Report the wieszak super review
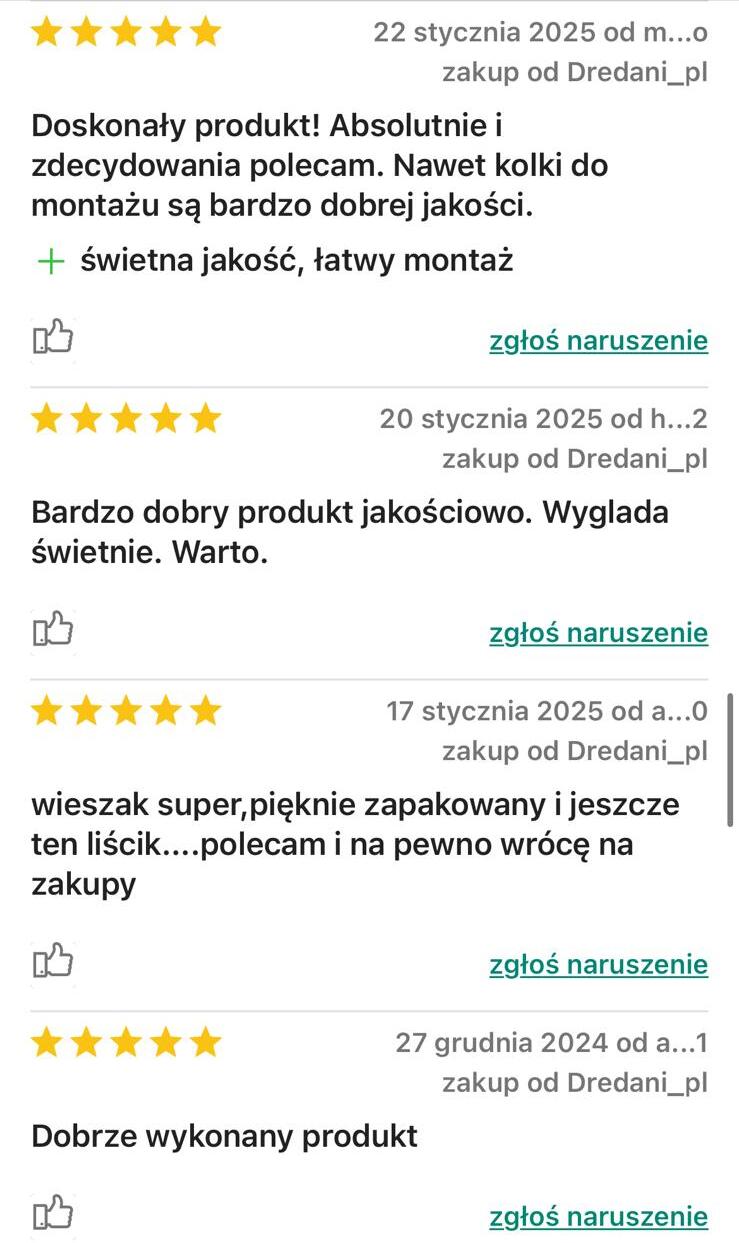Viewport: 739px width, 1243px height. (x=598, y=965)
